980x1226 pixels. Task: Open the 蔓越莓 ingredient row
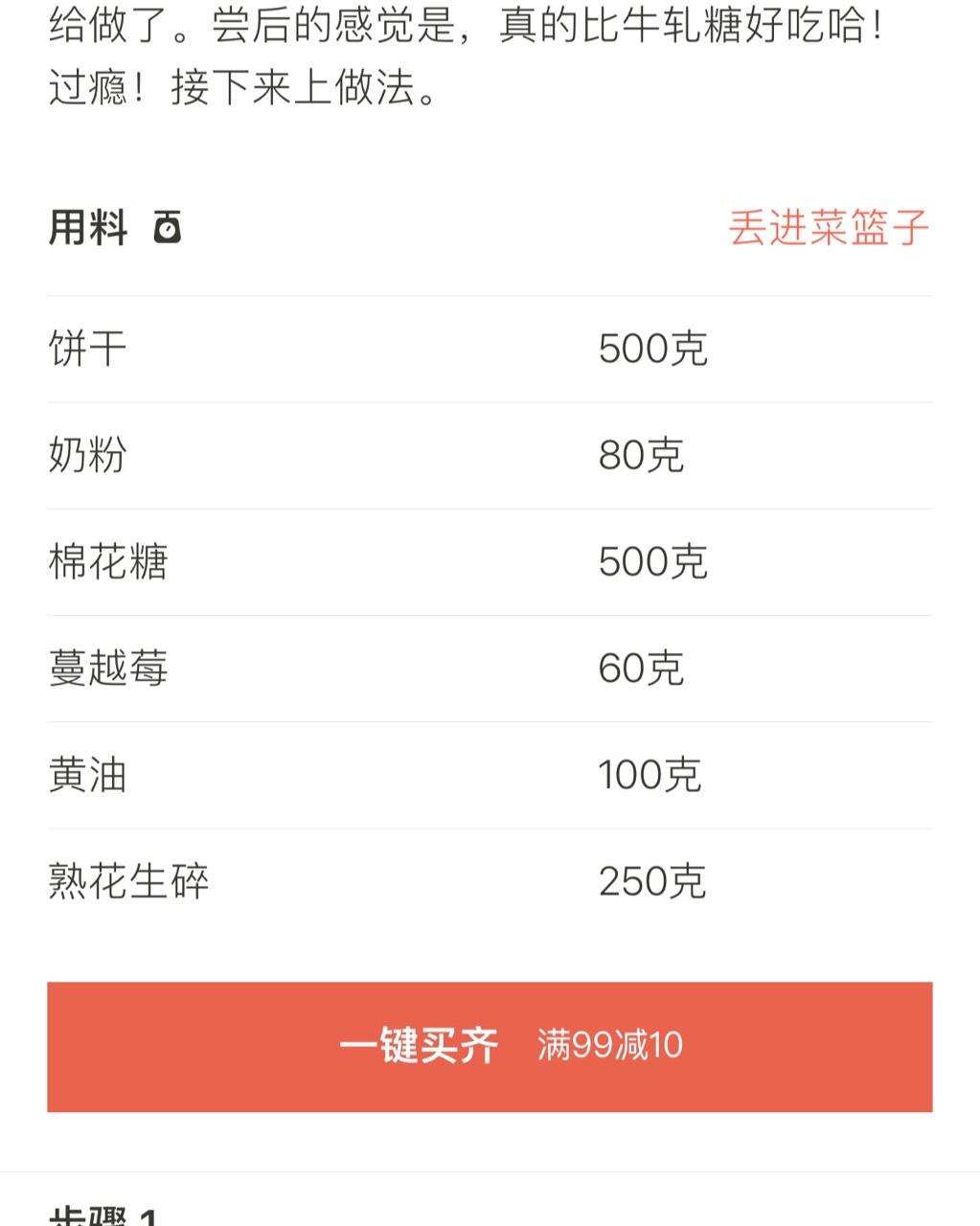490,668
